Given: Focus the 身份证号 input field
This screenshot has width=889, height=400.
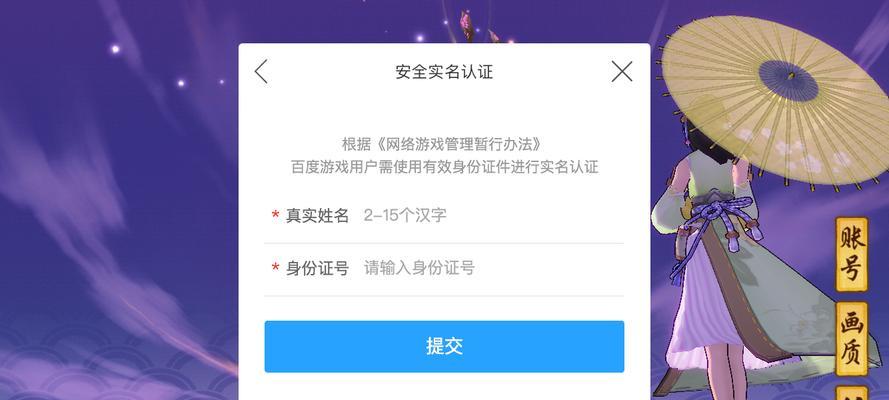Looking at the screenshot, I should [490, 268].
